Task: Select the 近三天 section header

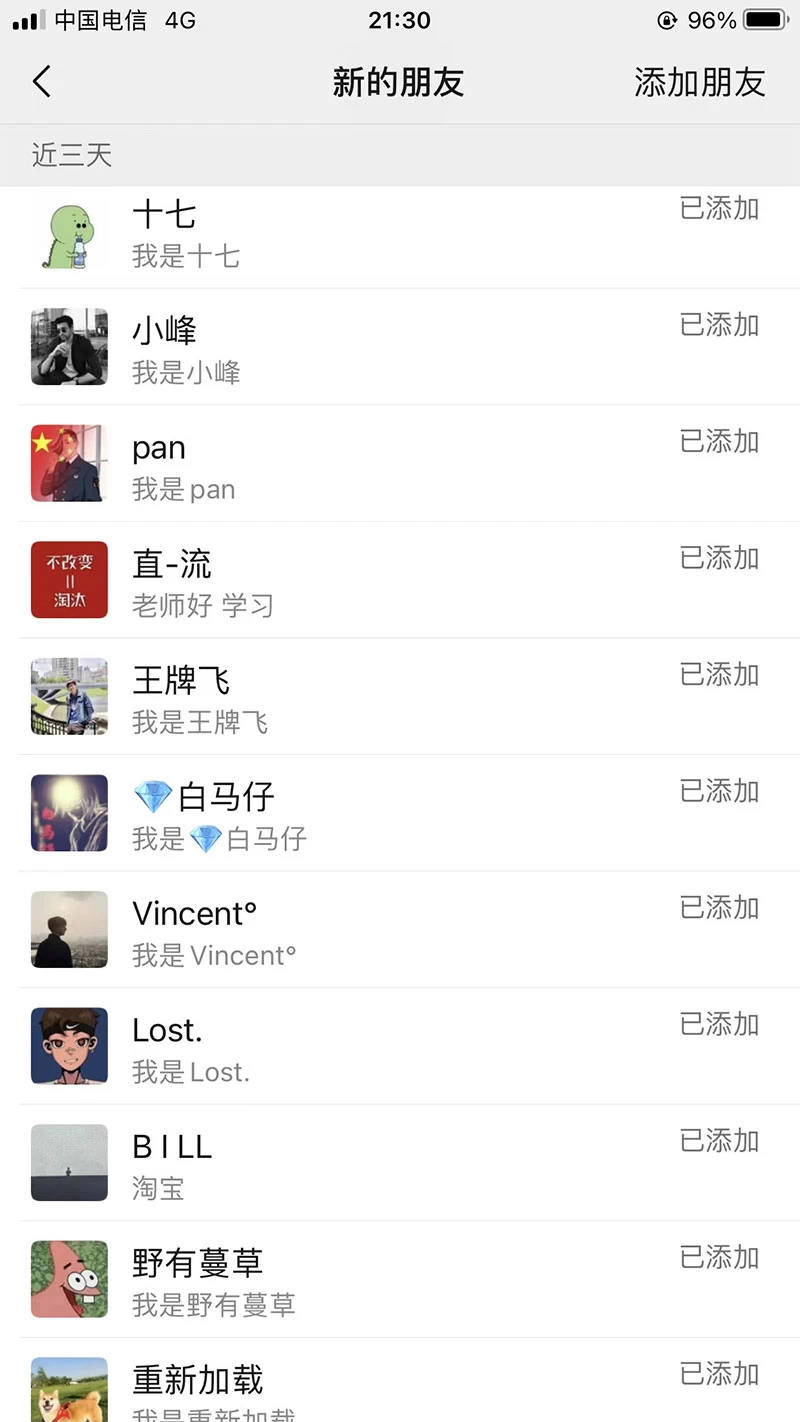Action: (x=70, y=155)
